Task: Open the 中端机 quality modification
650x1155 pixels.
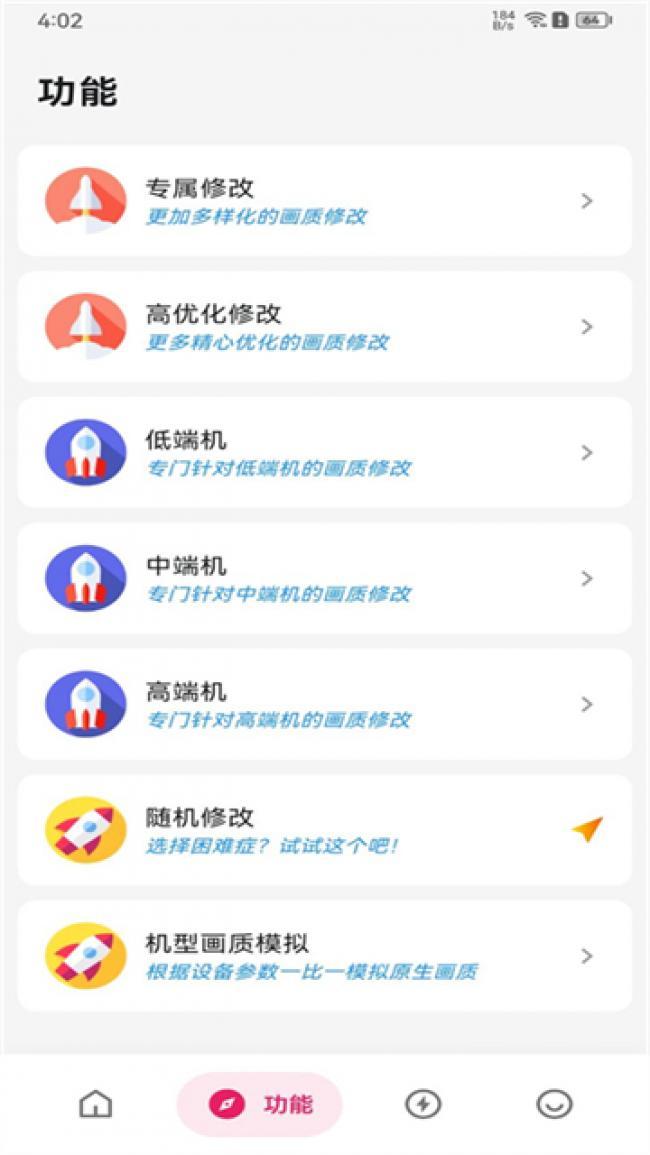Action: 324,579
